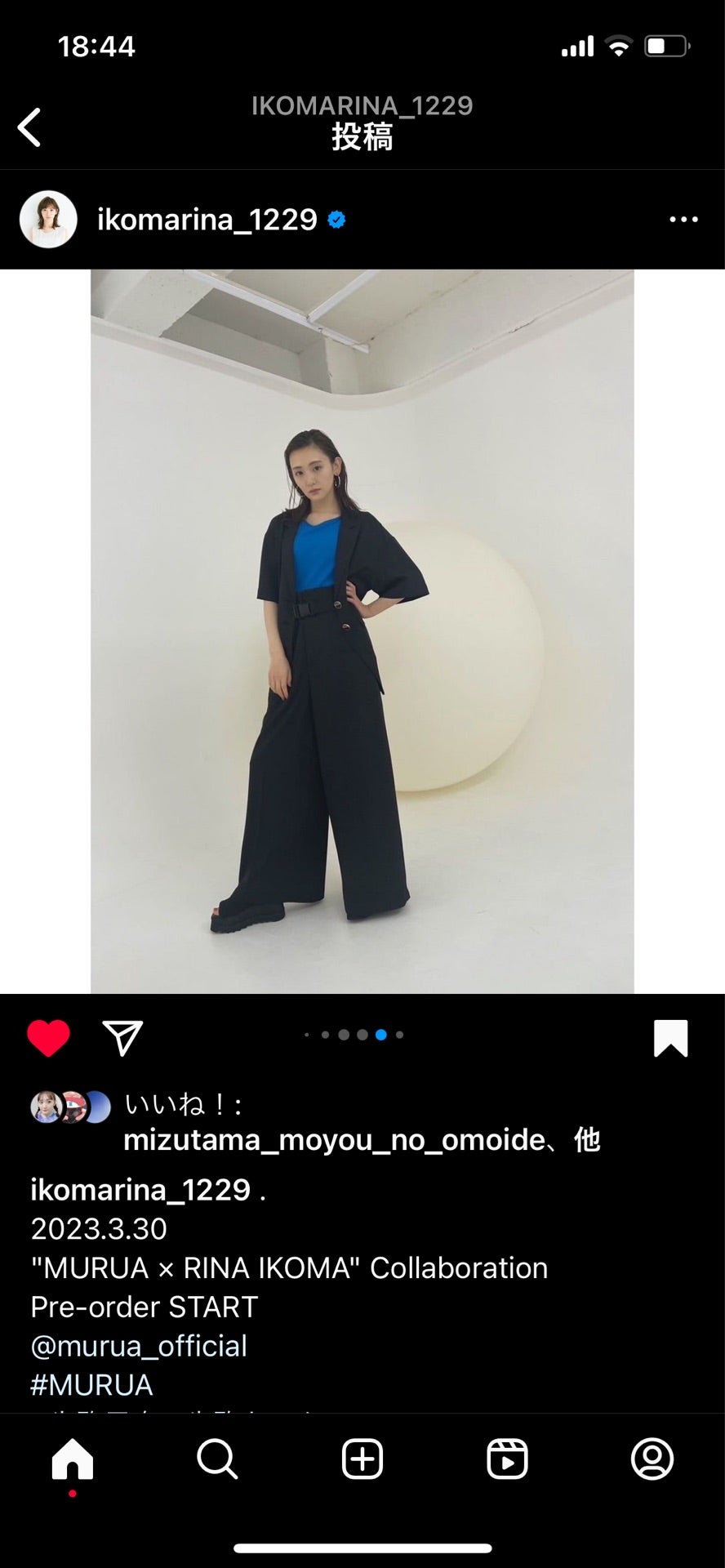725x1568 pixels.
Task: Open the @murua_official mention
Action: [x=139, y=1346]
